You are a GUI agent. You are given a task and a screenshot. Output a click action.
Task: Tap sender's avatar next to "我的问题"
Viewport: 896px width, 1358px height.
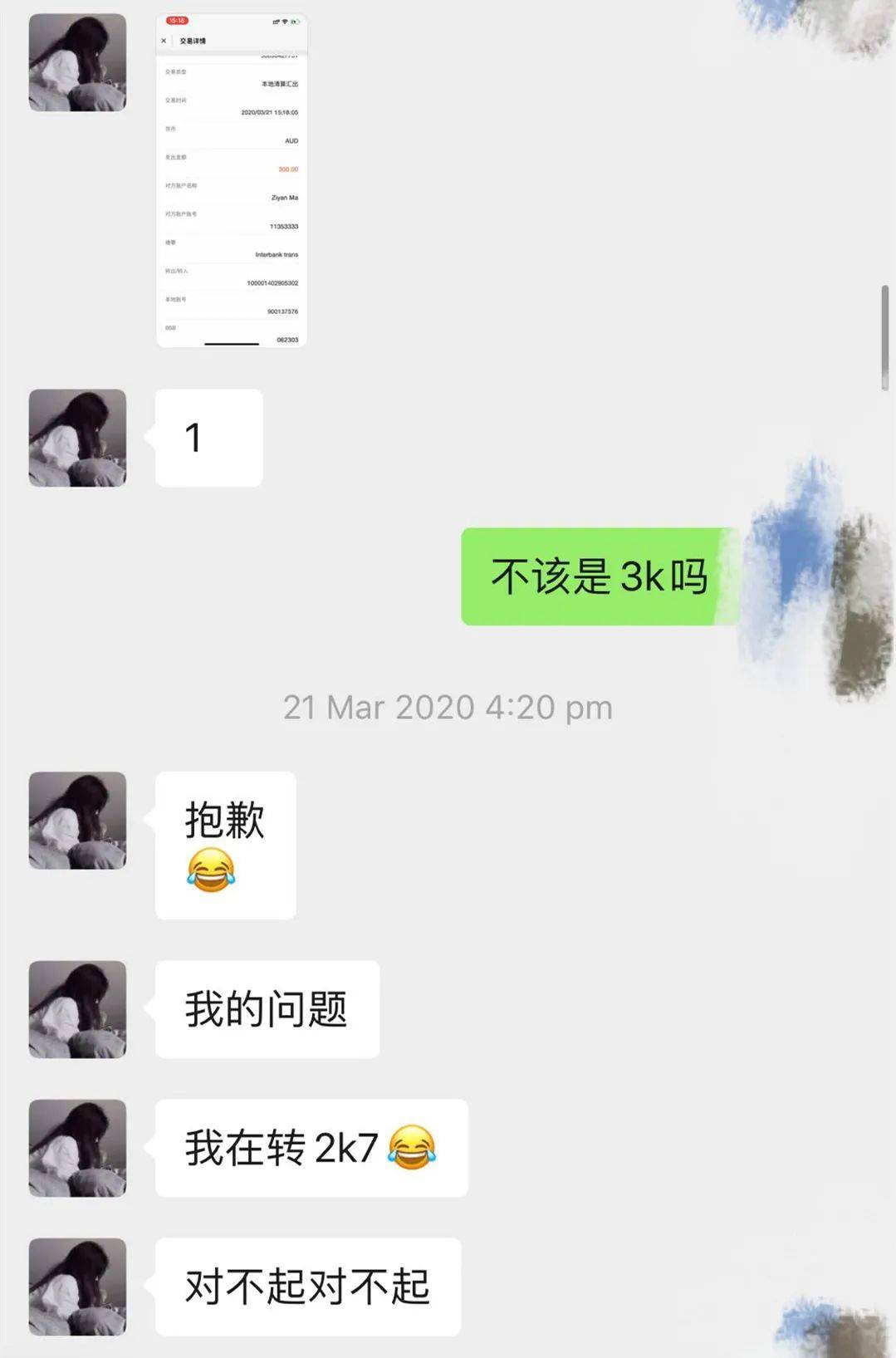tap(77, 1009)
